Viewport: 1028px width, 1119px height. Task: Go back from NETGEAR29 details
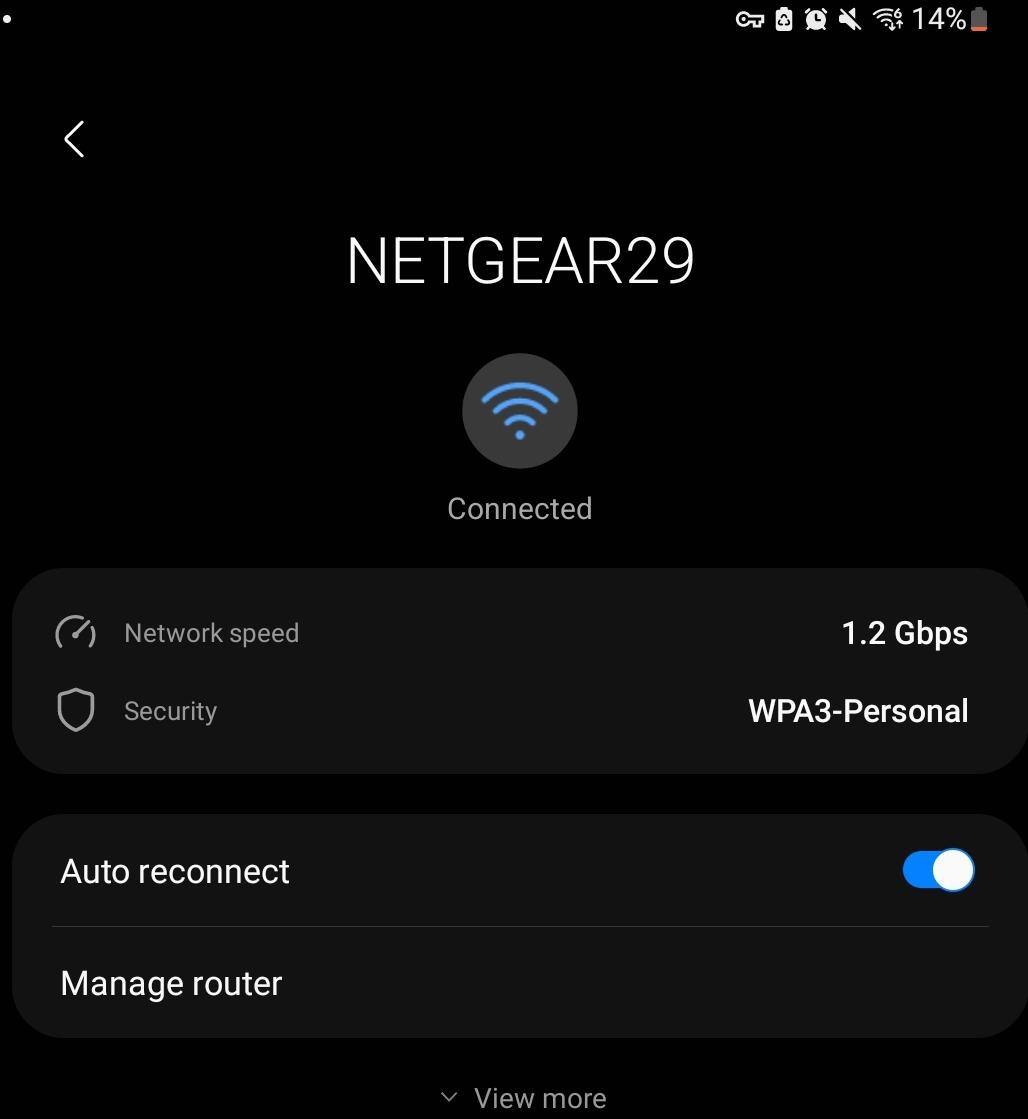pos(74,139)
